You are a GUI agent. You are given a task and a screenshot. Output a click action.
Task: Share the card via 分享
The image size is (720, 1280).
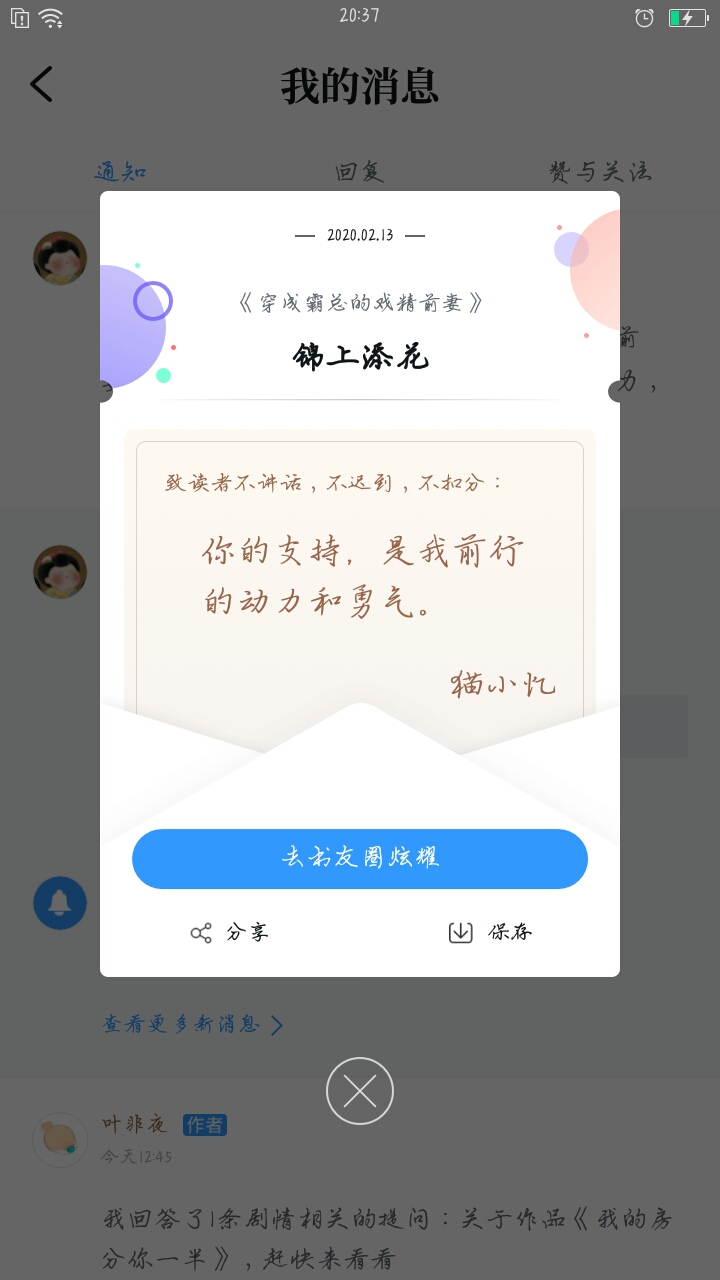click(x=230, y=933)
